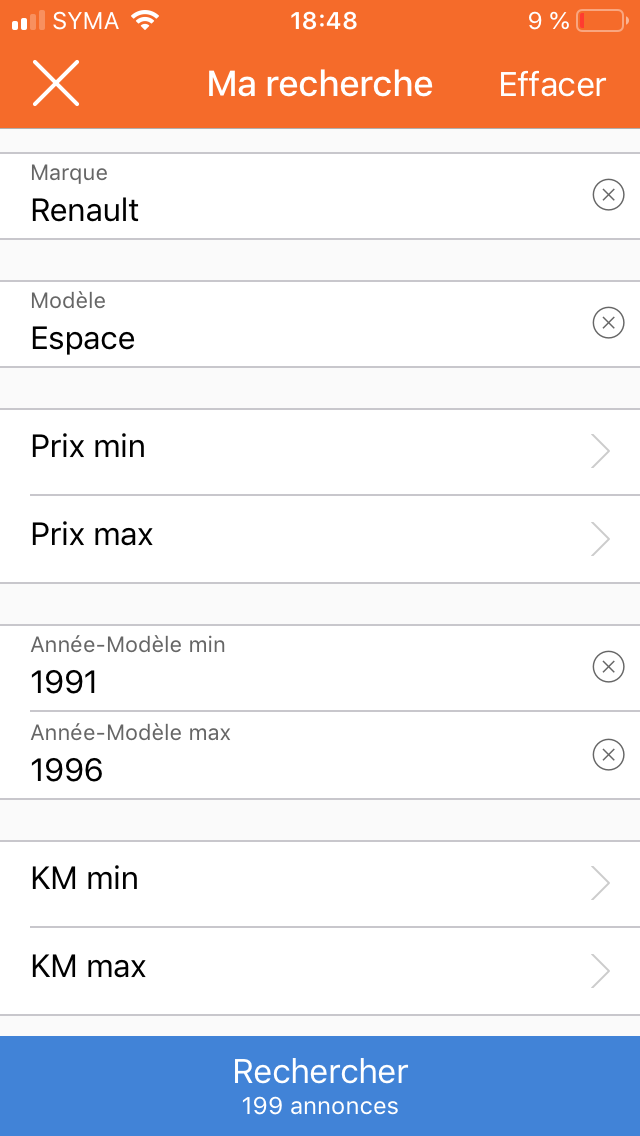
Task: Change the Marque field from Renault
Action: [x=290, y=197]
